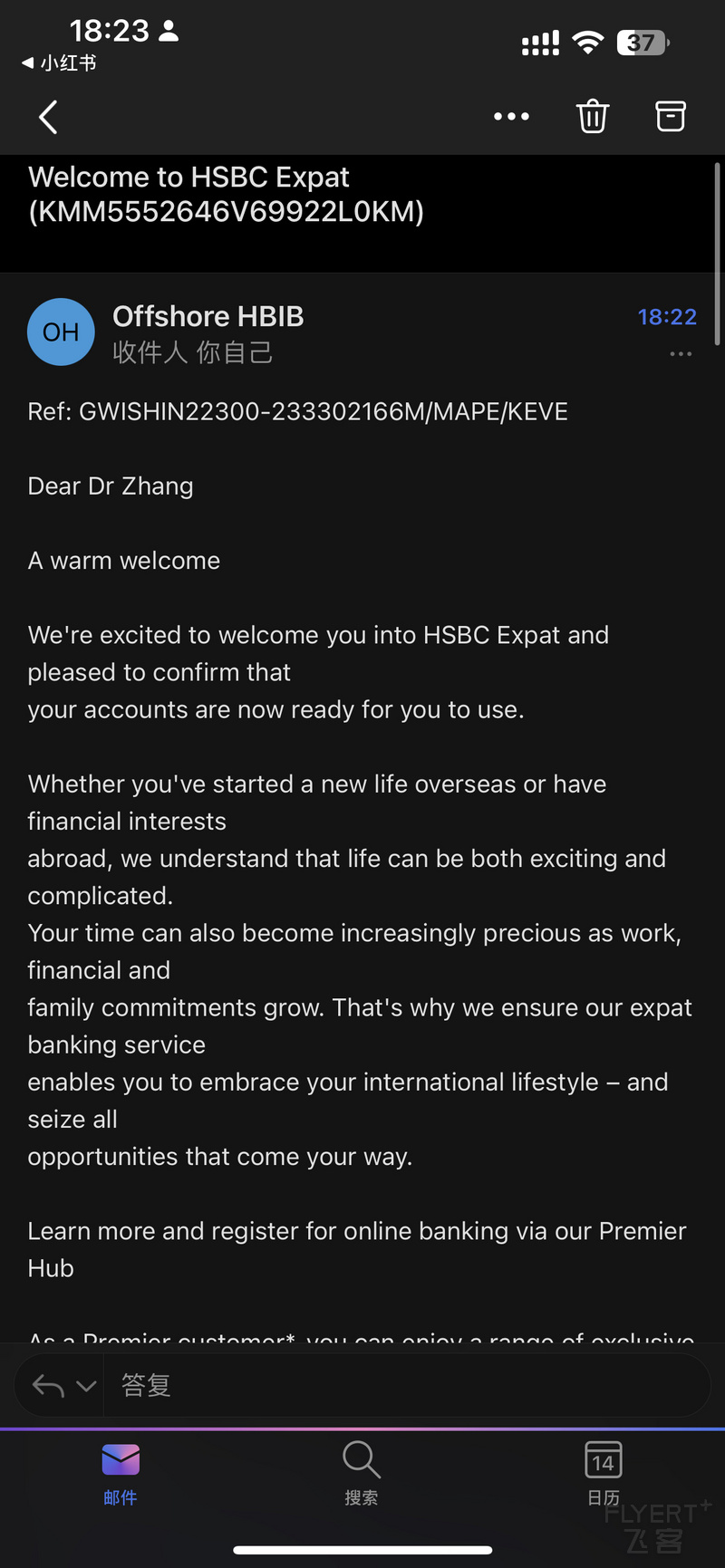Open the top bar overflow menu
The width and height of the screenshot is (725, 1568).
pyautogui.click(x=511, y=116)
